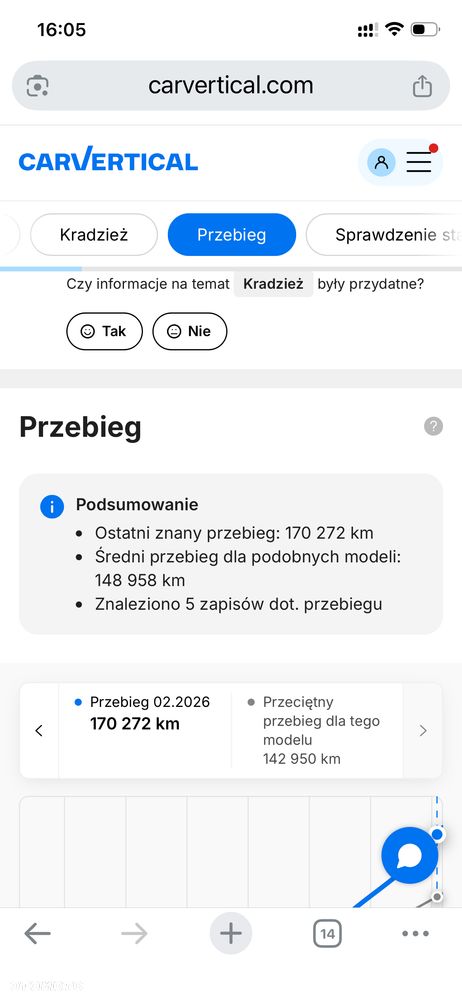This screenshot has height=1000, width=462.
Task: Answer Nie to the feedback question
Action: (x=190, y=331)
